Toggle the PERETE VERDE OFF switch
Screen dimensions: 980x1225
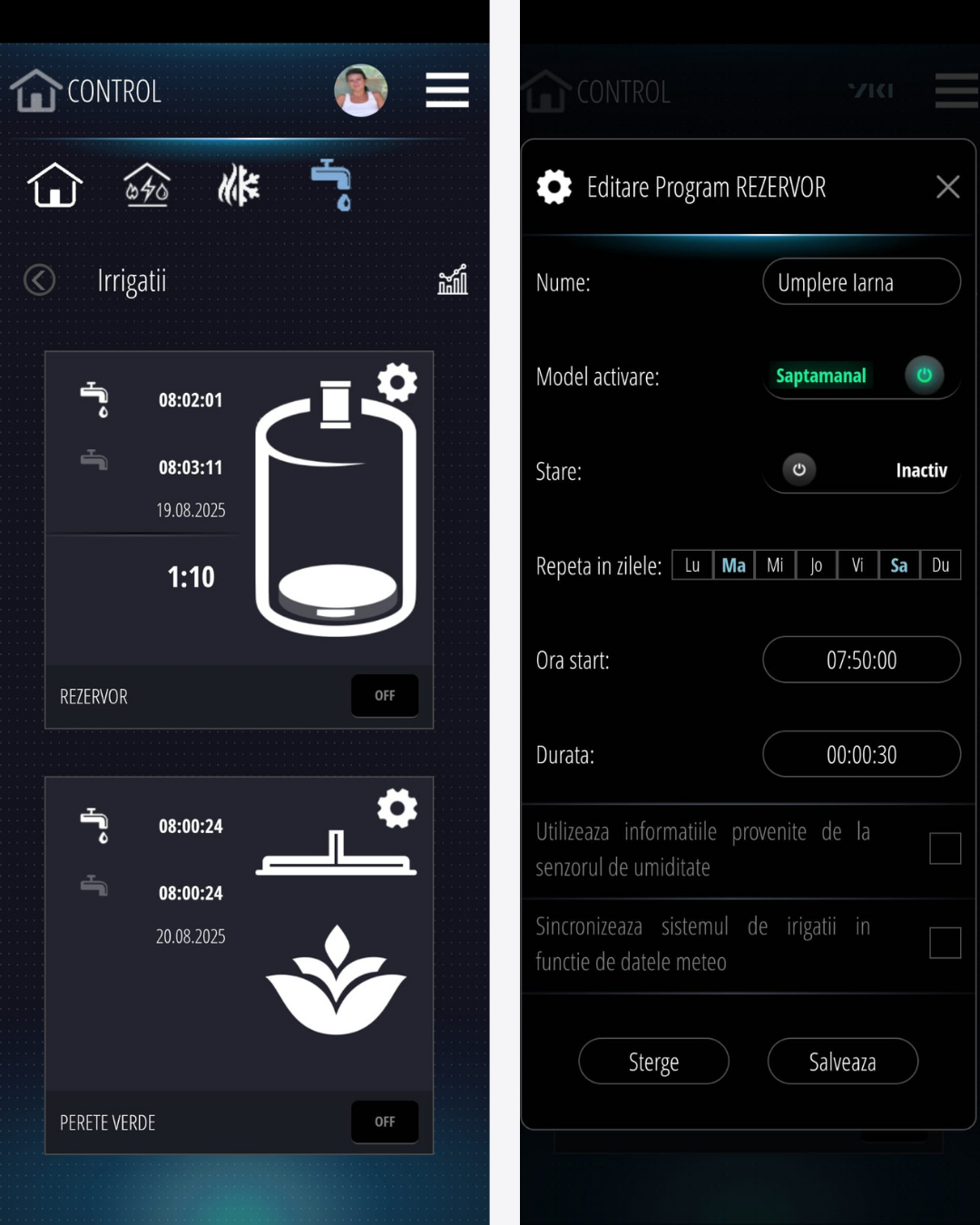click(385, 1122)
